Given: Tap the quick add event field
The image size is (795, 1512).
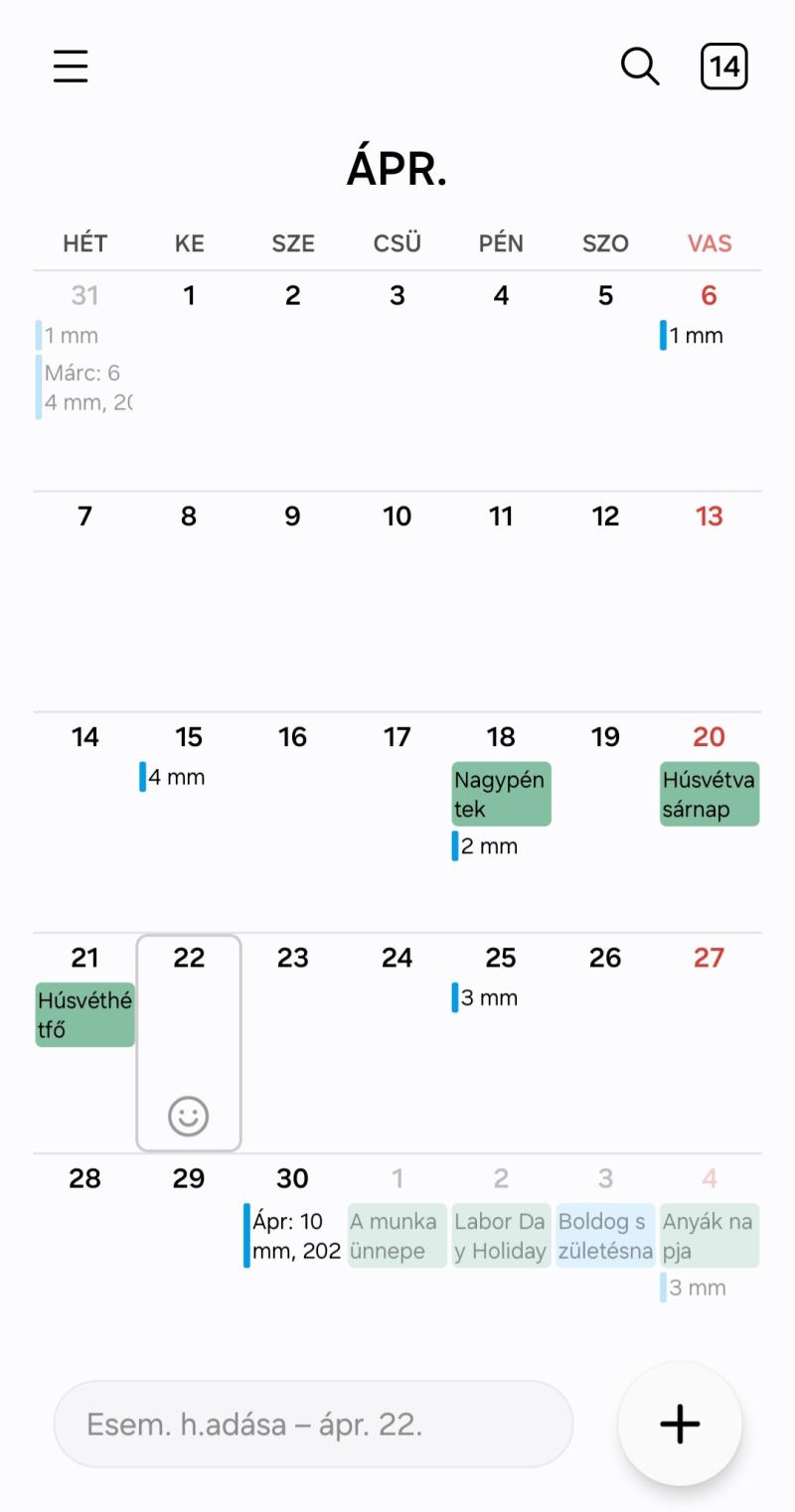Looking at the screenshot, I should pos(313,1425).
